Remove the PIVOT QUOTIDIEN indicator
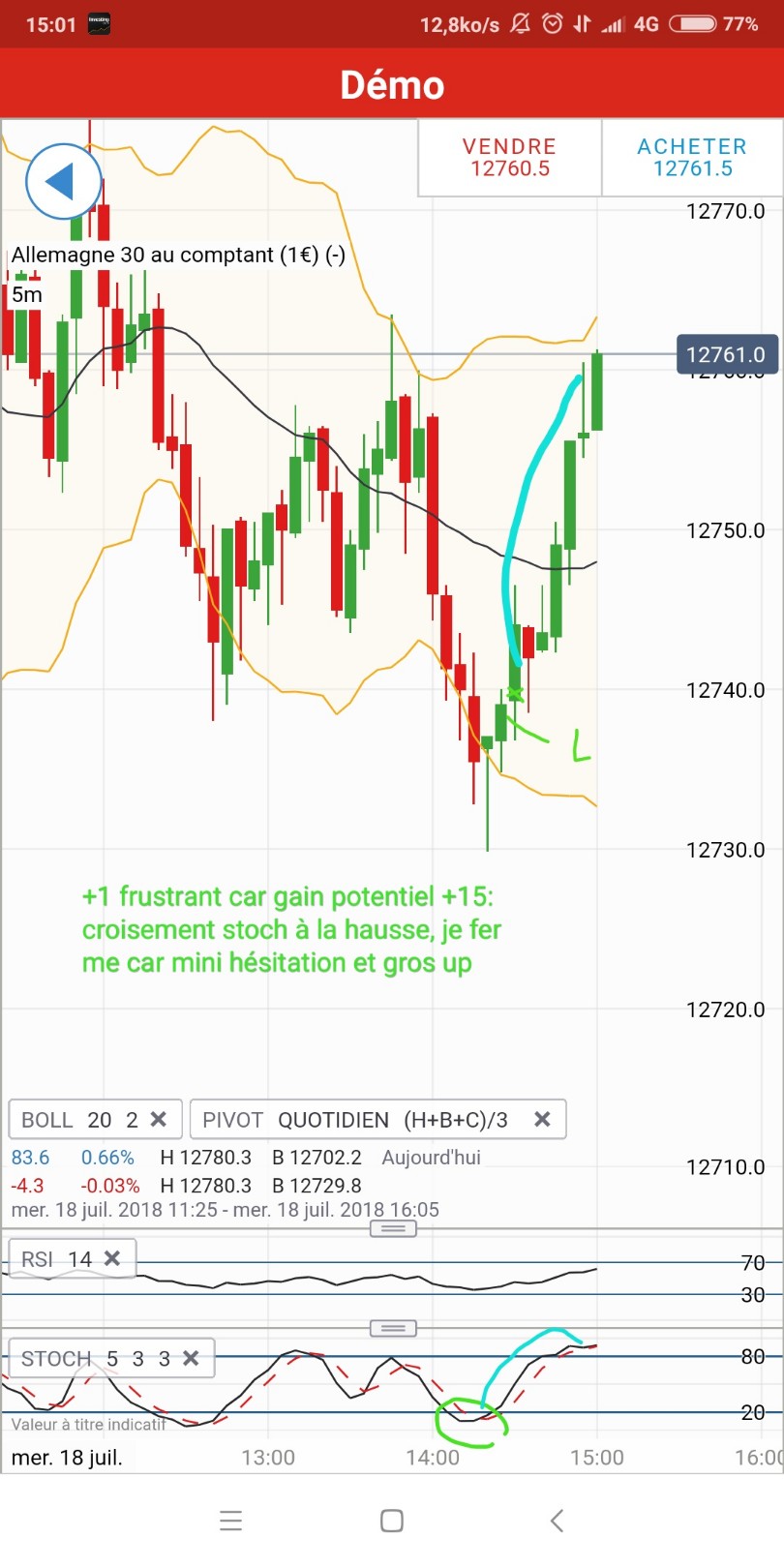Screen dimensions: 784x1568 tap(542, 1119)
